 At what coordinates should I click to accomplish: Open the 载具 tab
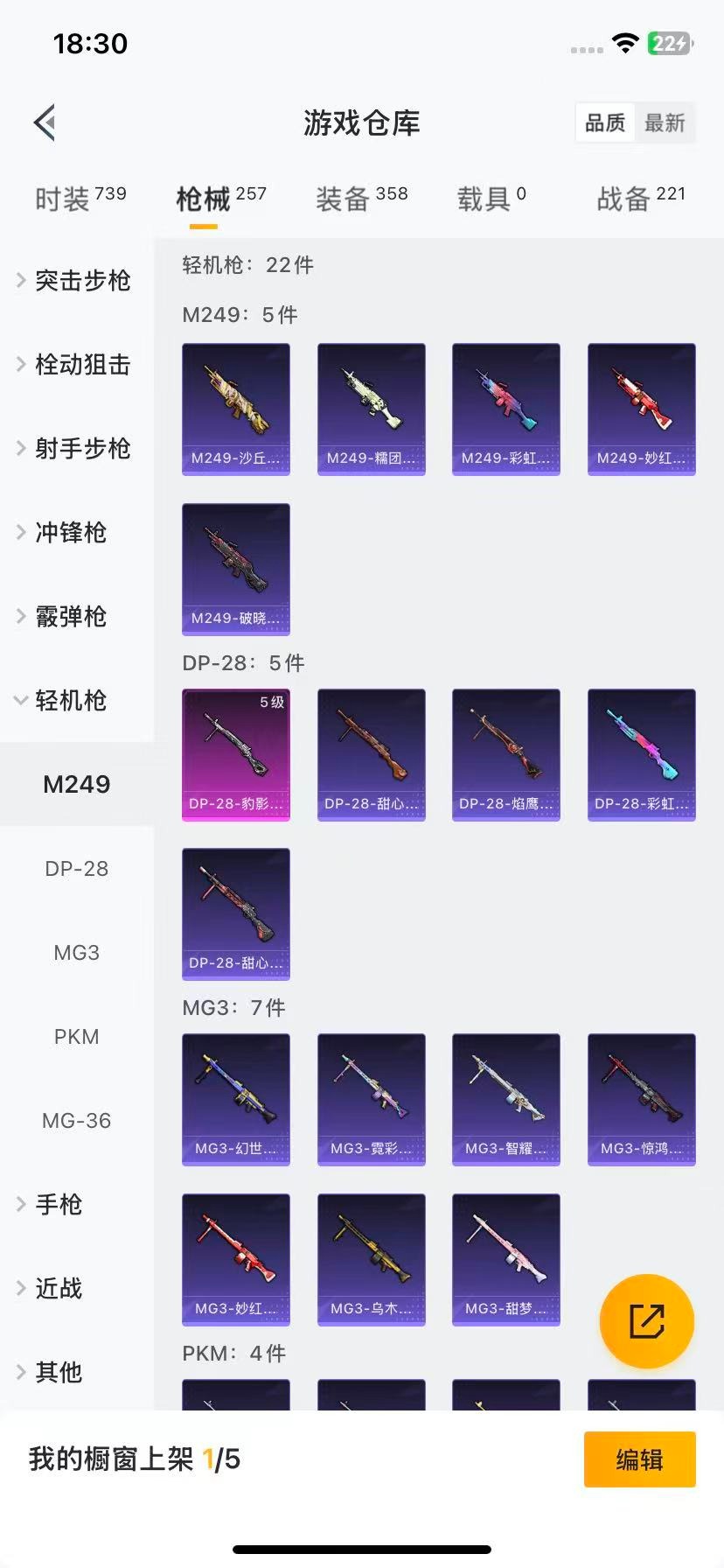(x=491, y=199)
